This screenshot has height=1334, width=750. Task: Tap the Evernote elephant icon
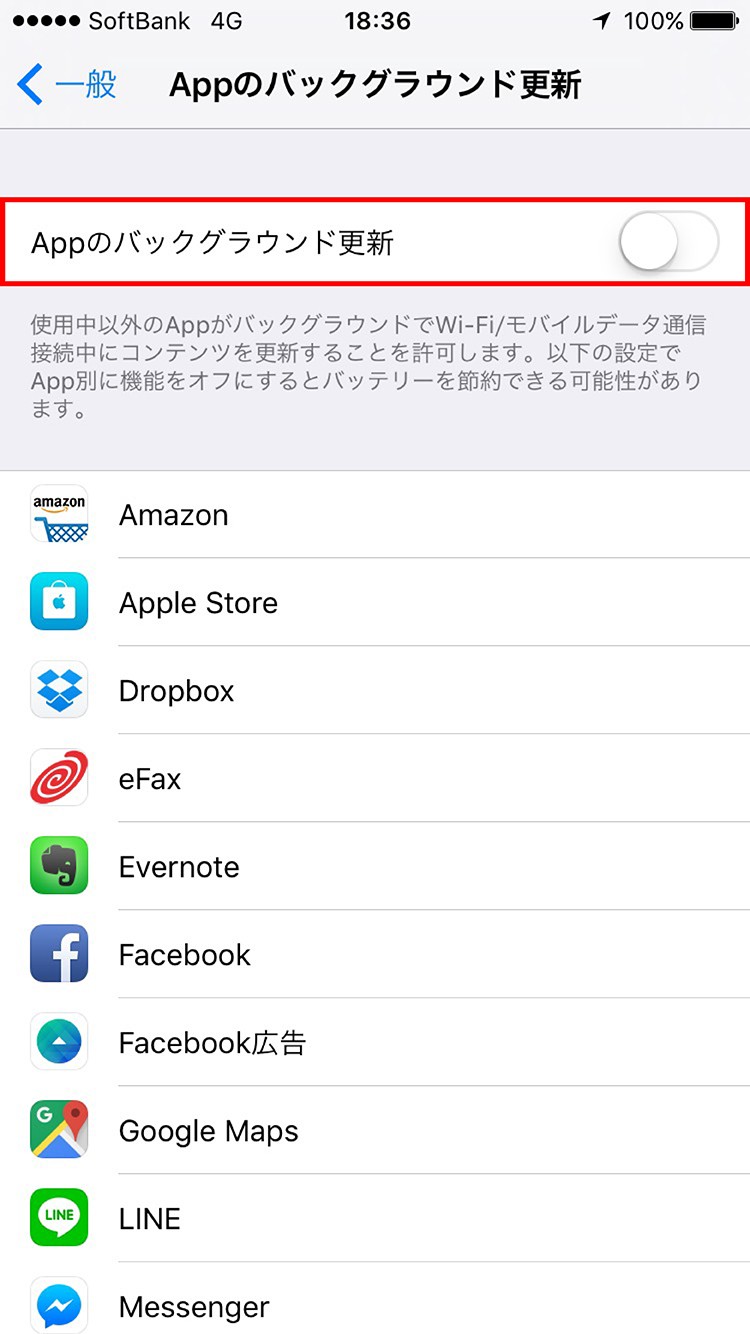coord(58,866)
